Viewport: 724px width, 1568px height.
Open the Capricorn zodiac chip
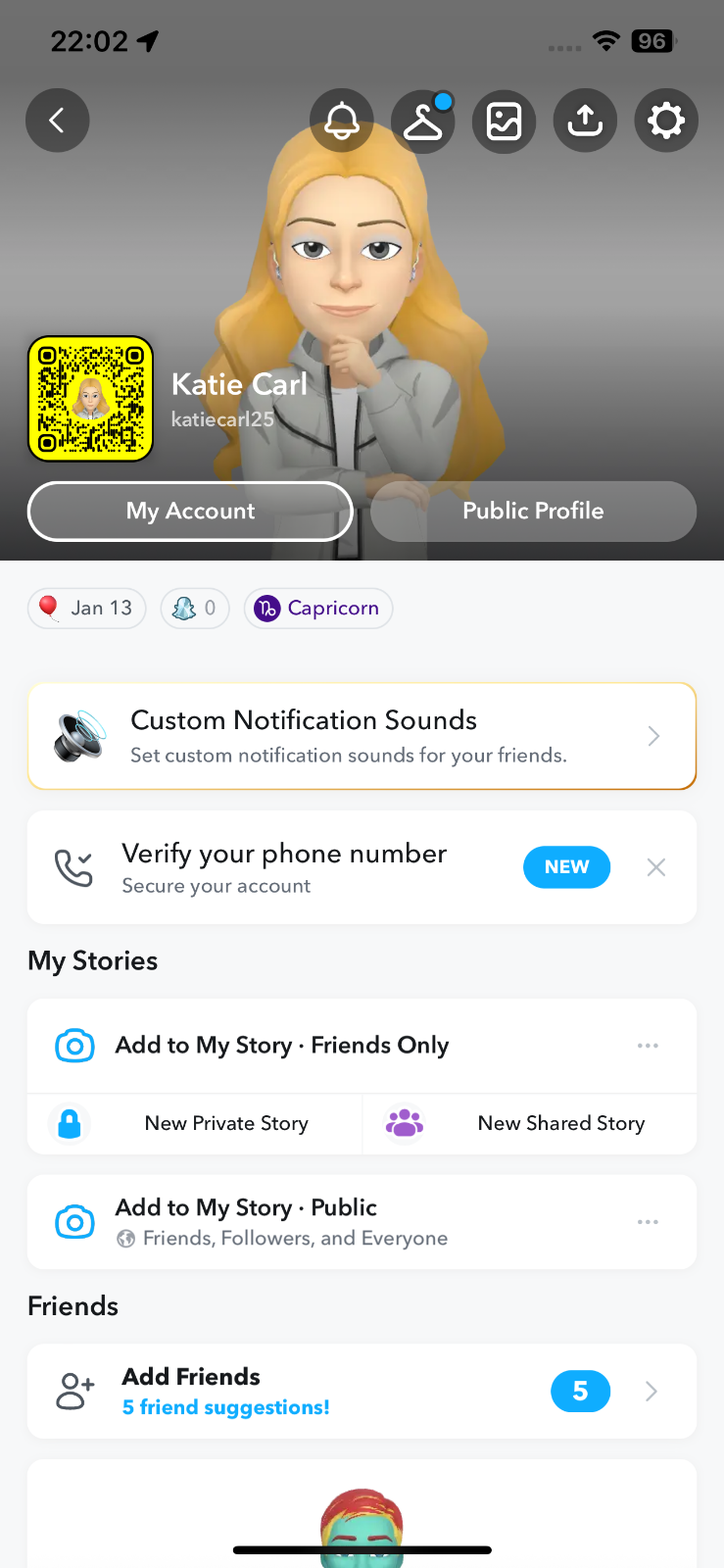click(318, 609)
